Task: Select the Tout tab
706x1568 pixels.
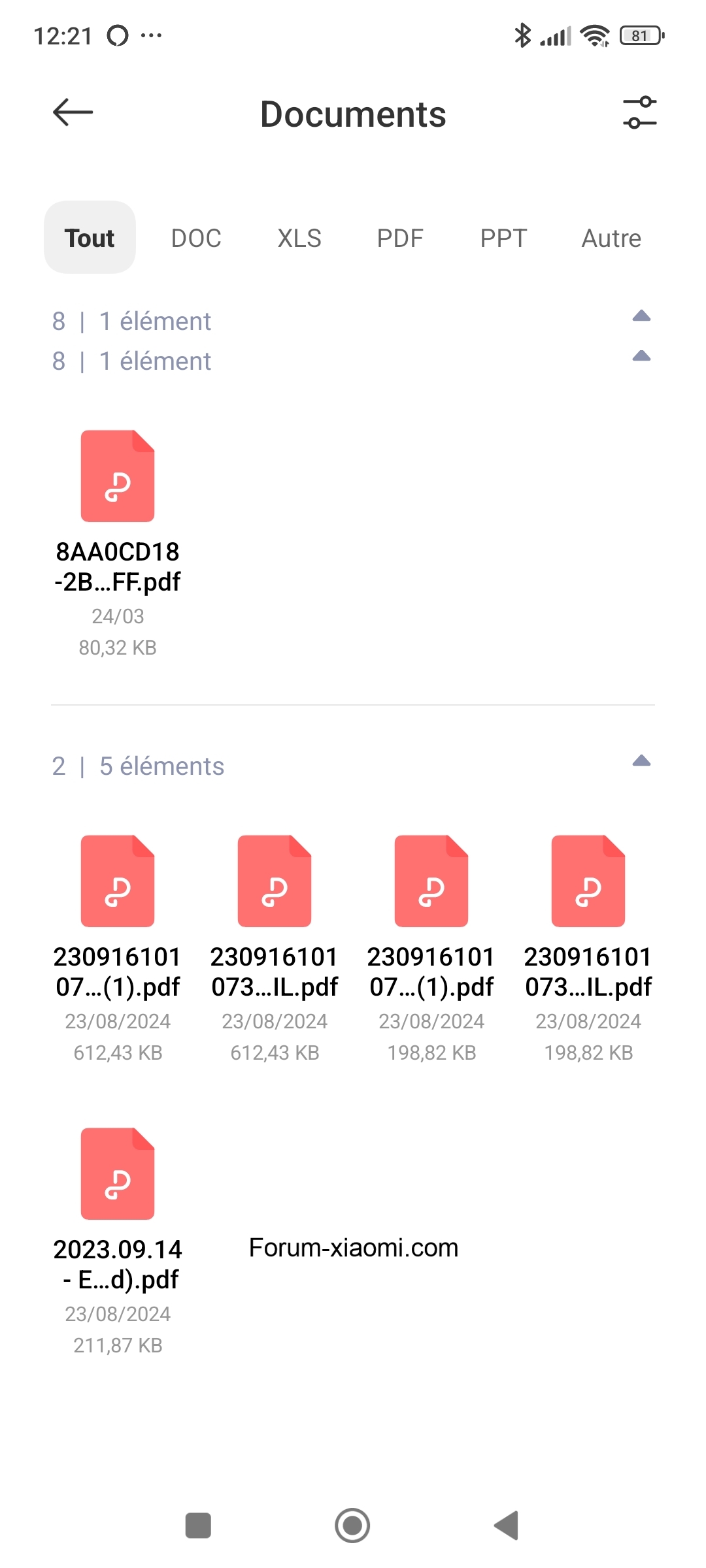Action: click(90, 237)
